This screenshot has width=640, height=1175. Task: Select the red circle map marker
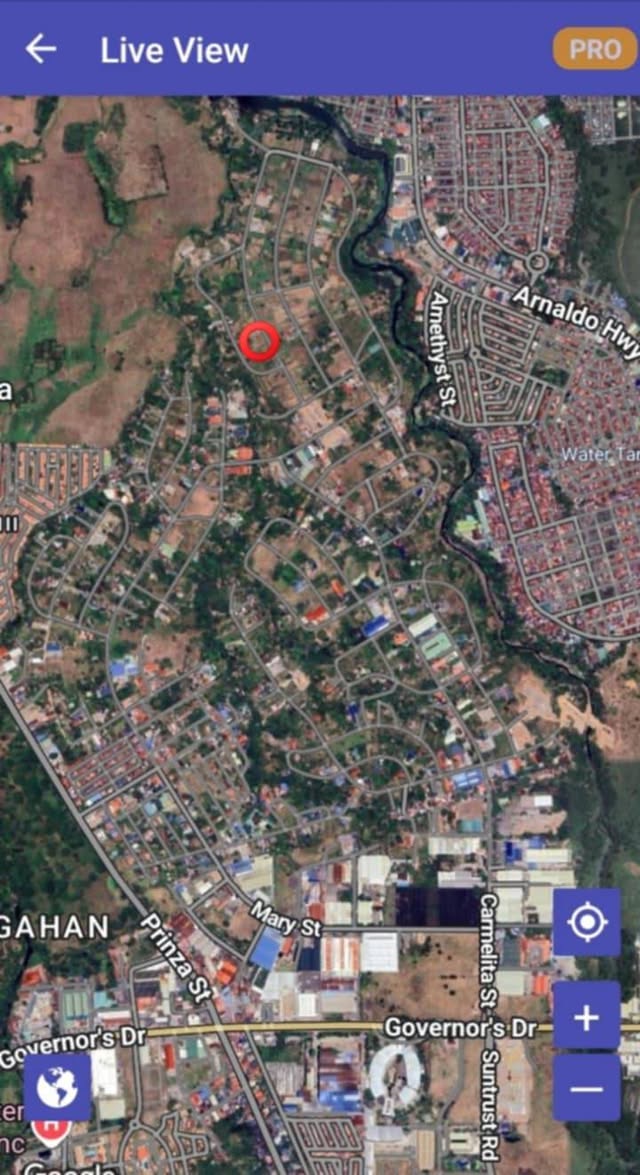(x=259, y=342)
